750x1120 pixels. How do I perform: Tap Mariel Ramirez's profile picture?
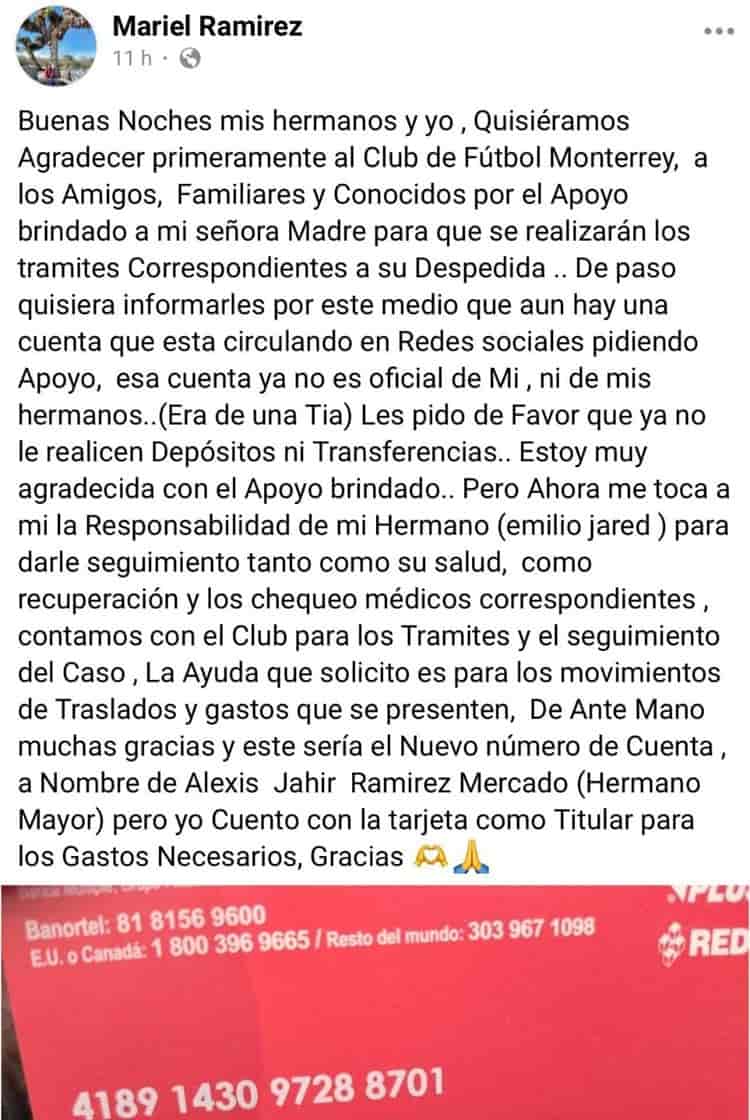(x=57, y=46)
